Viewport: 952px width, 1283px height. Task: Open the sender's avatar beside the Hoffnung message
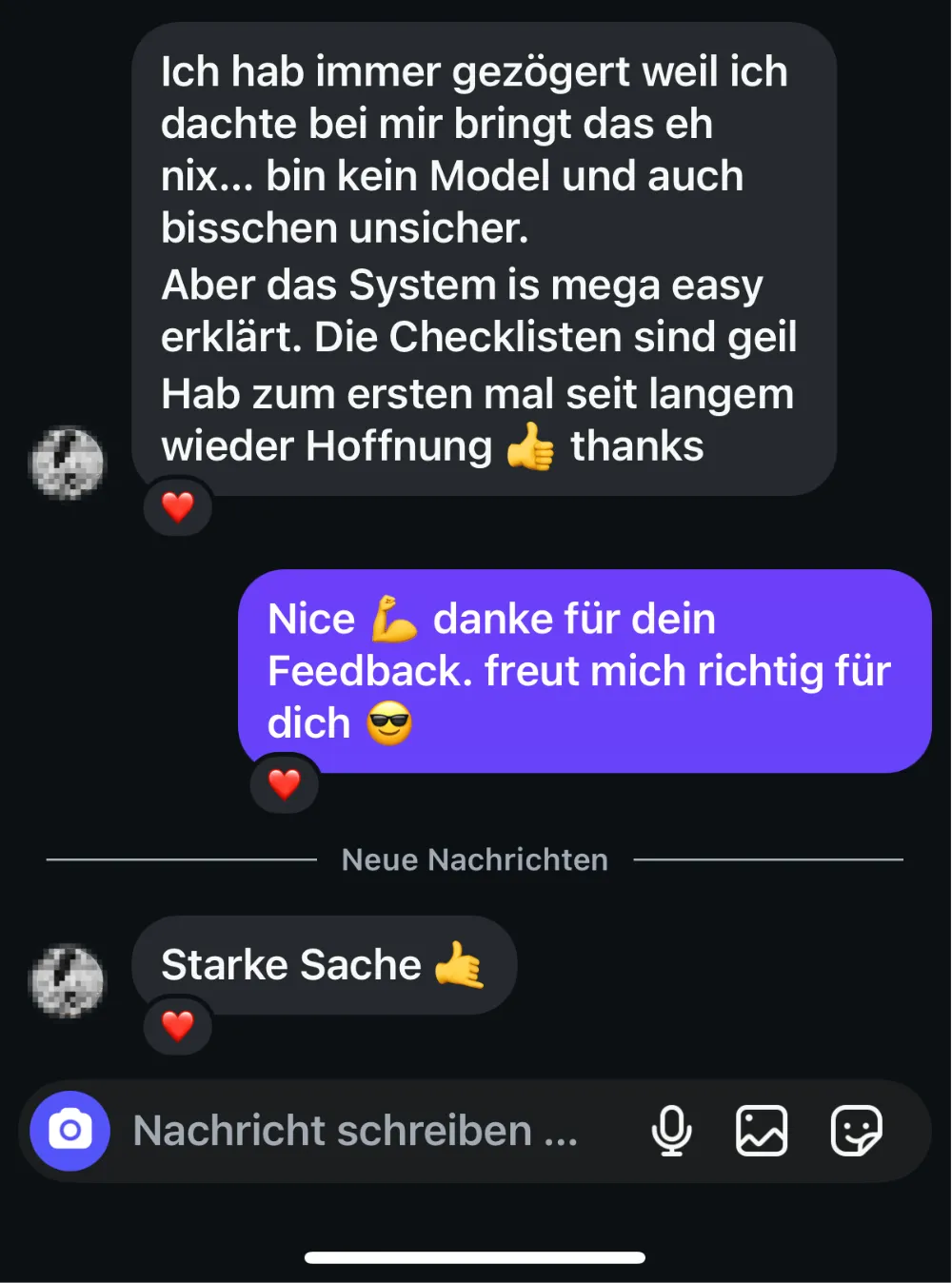(x=67, y=463)
